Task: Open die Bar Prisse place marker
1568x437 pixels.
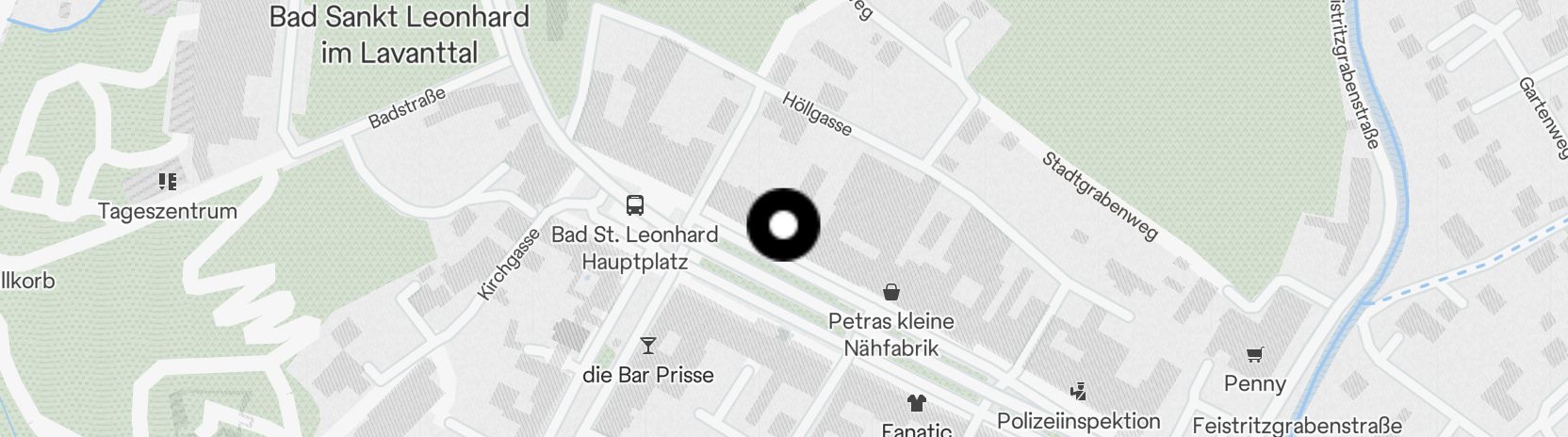Action: (647, 346)
